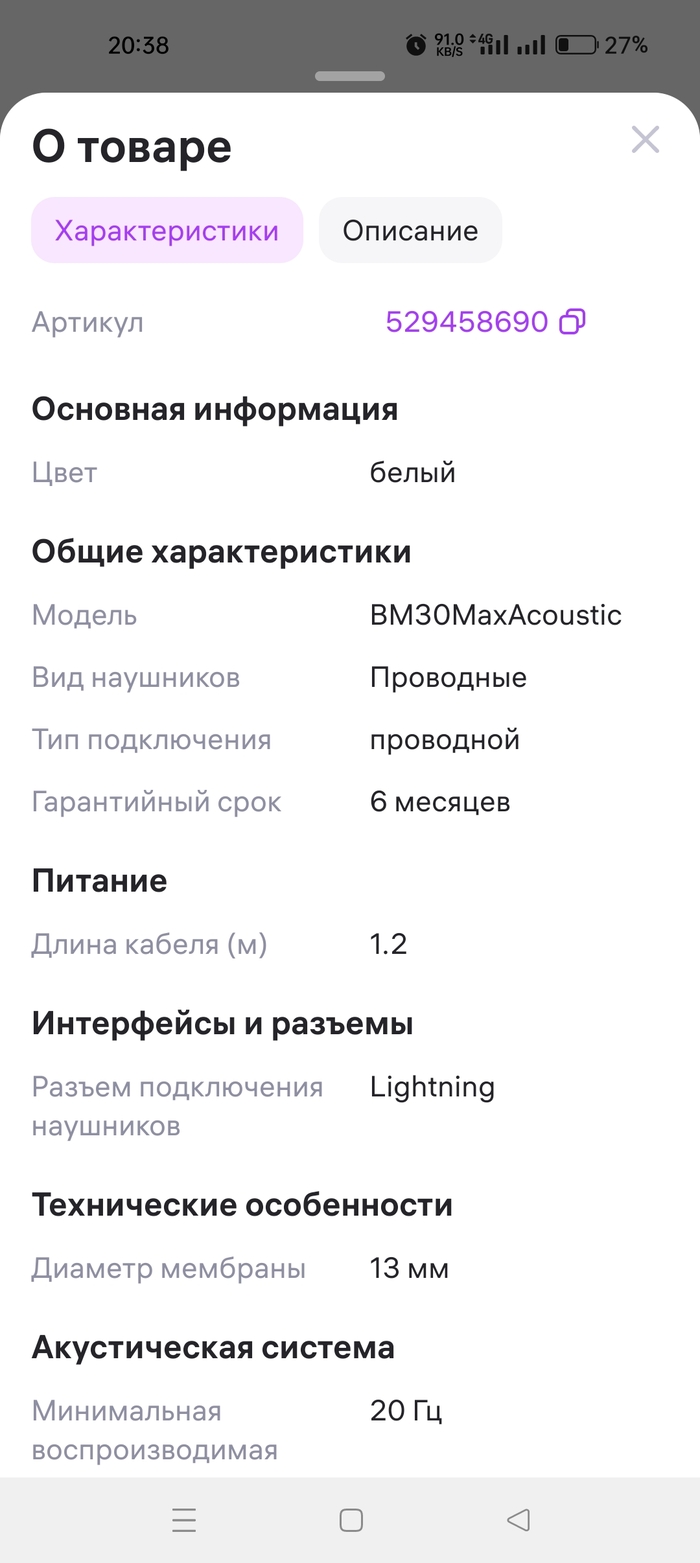Go back with system back button
Image resolution: width=700 pixels, height=1563 pixels.
(x=517, y=1521)
